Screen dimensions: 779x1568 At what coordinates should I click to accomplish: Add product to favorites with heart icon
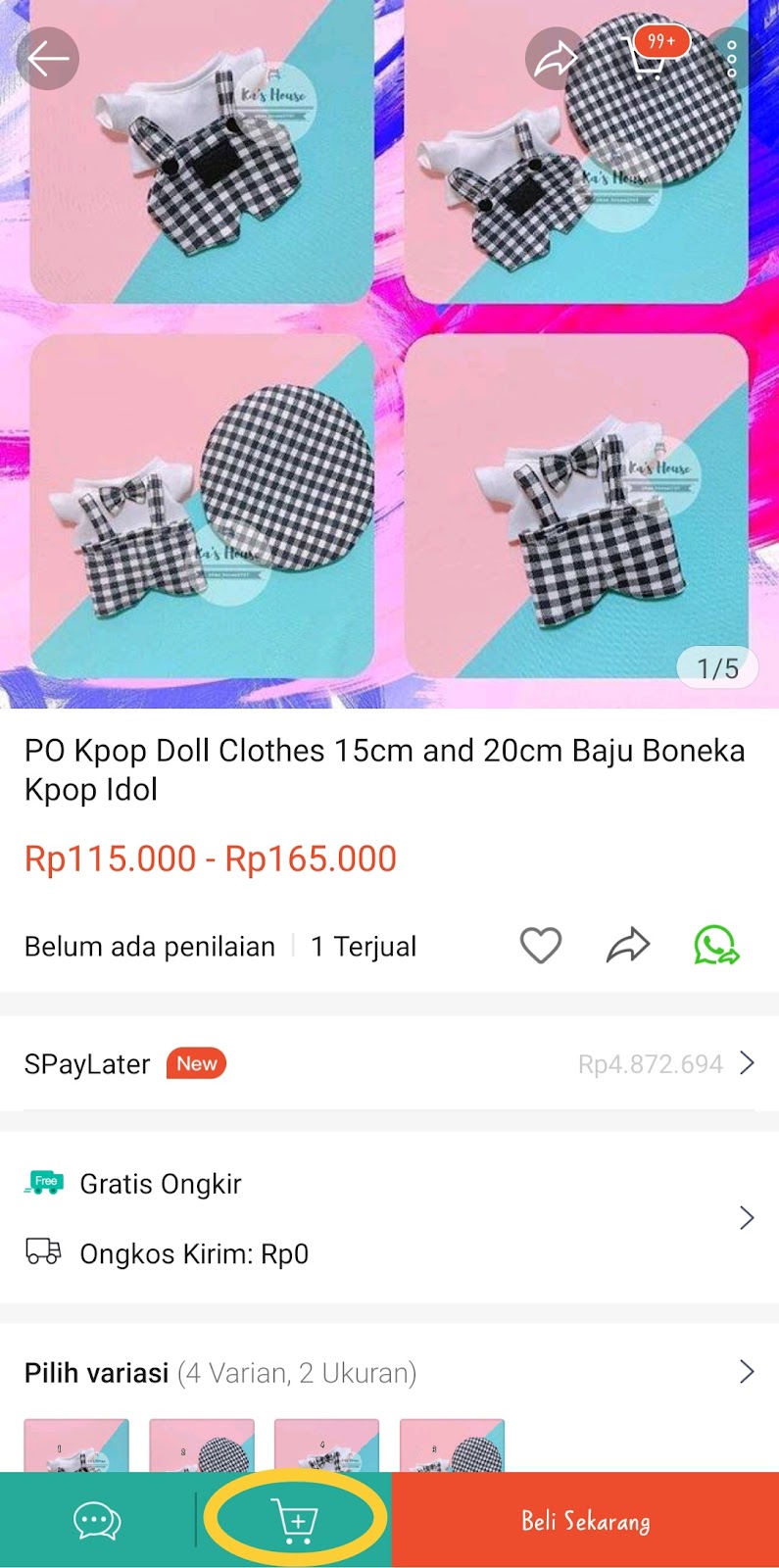[x=540, y=946]
